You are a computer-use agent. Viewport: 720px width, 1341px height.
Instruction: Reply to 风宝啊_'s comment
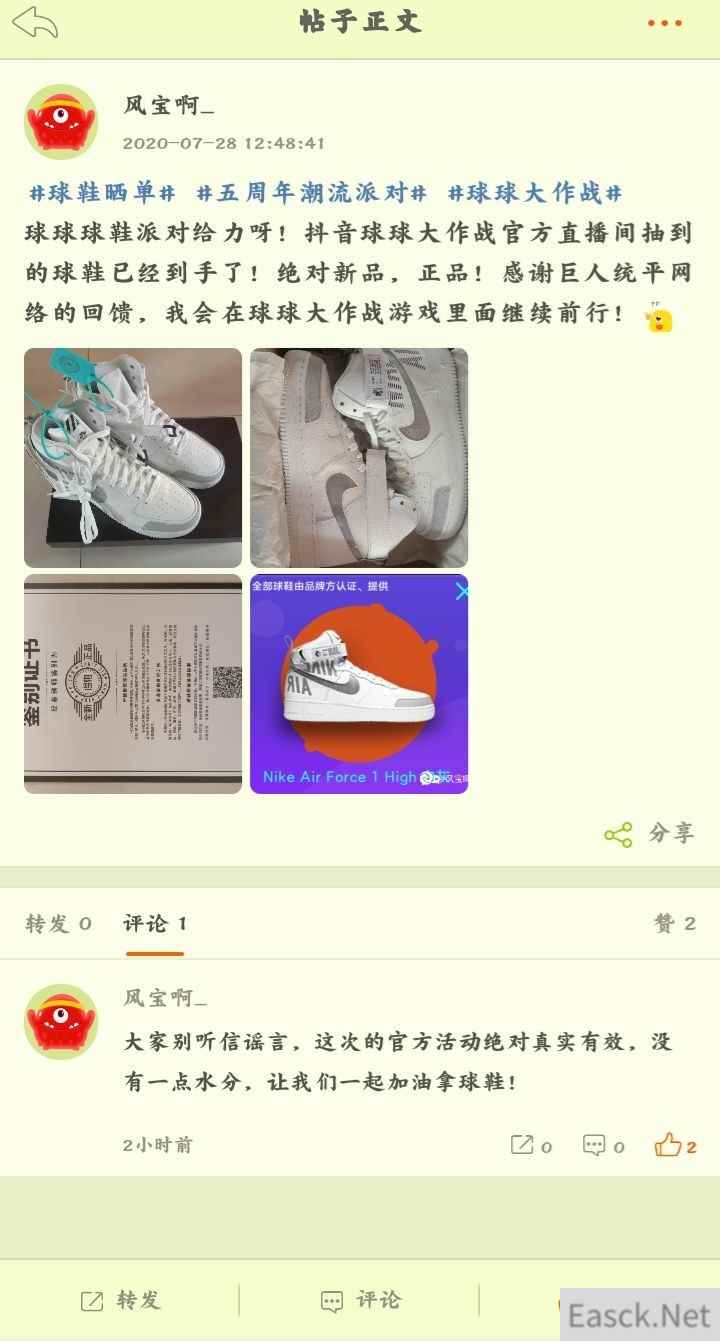pos(604,1146)
